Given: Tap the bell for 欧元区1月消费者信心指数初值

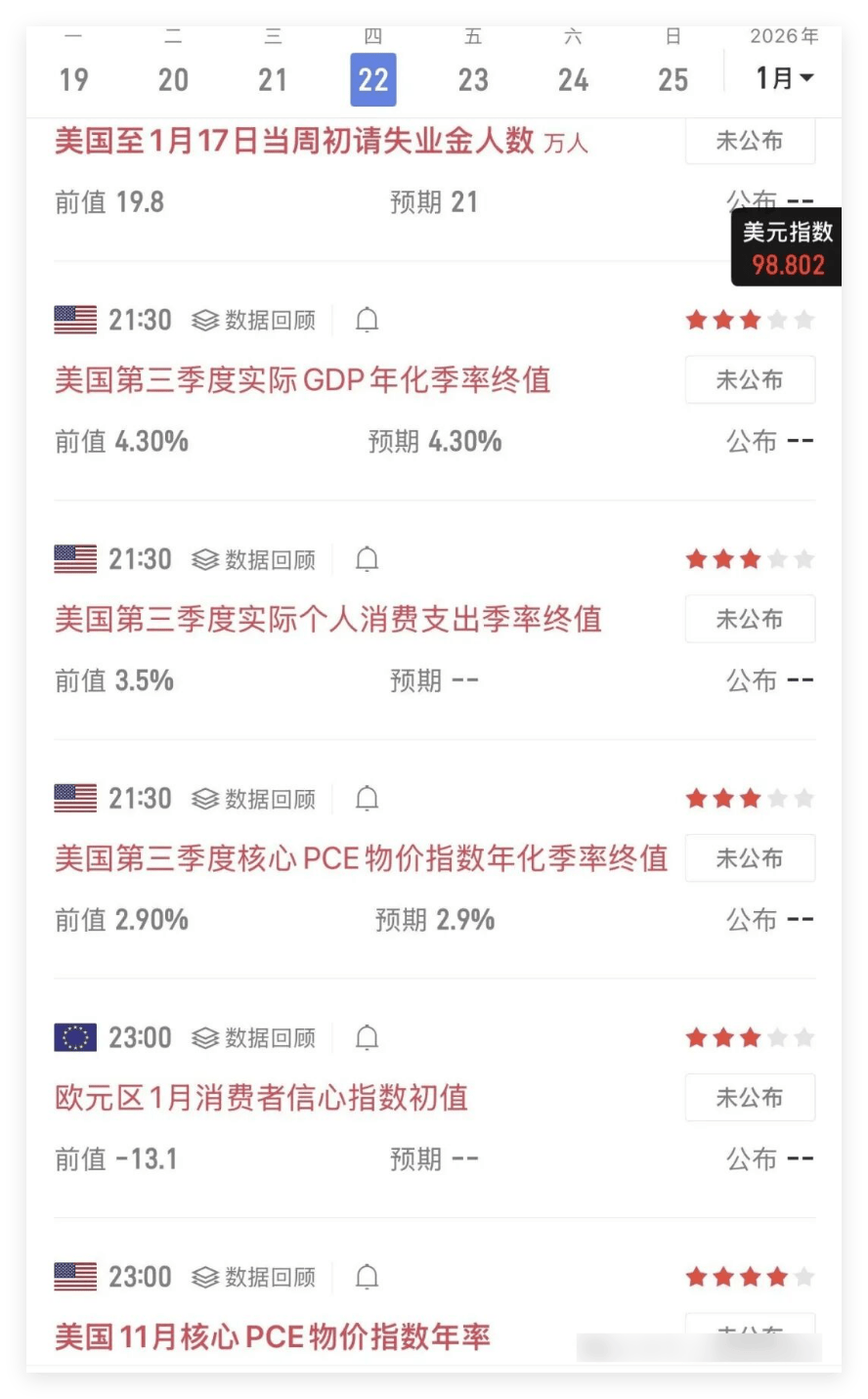Looking at the screenshot, I should click(367, 1037).
